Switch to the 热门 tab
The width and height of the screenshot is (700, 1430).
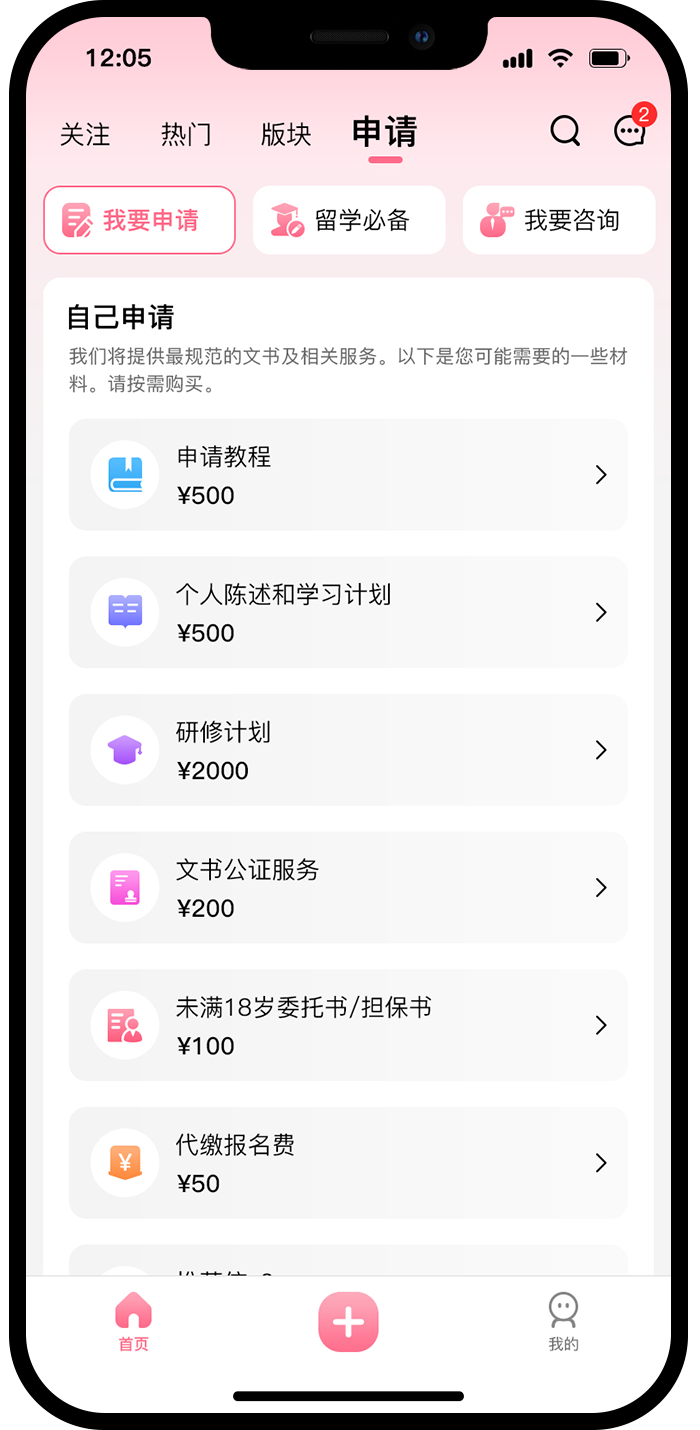pyautogui.click(x=186, y=135)
